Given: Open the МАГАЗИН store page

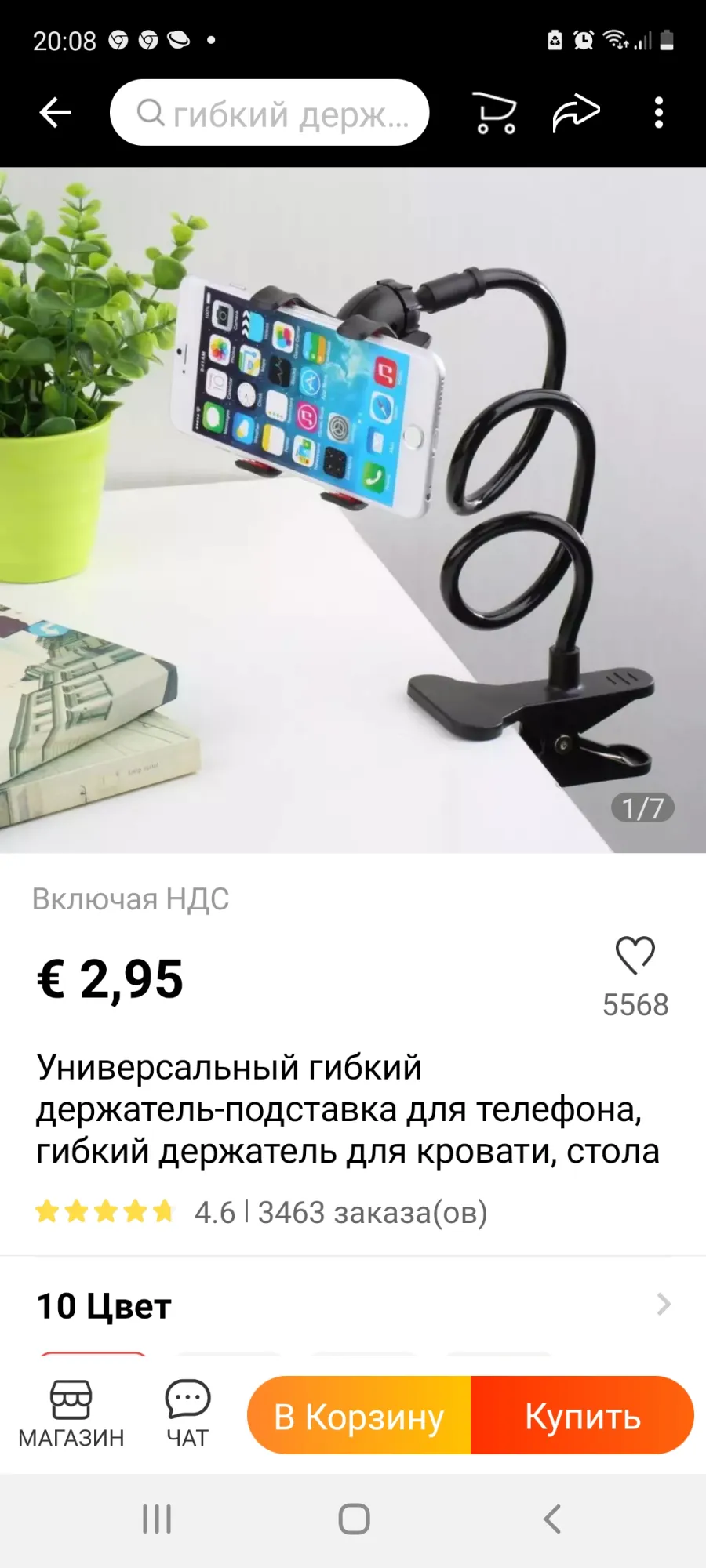Looking at the screenshot, I should (71, 1414).
